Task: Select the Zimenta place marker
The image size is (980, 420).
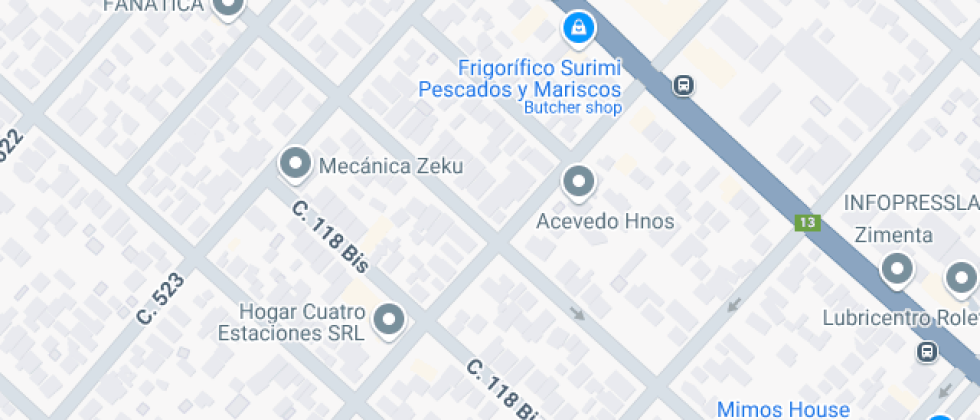Action: 897,268
